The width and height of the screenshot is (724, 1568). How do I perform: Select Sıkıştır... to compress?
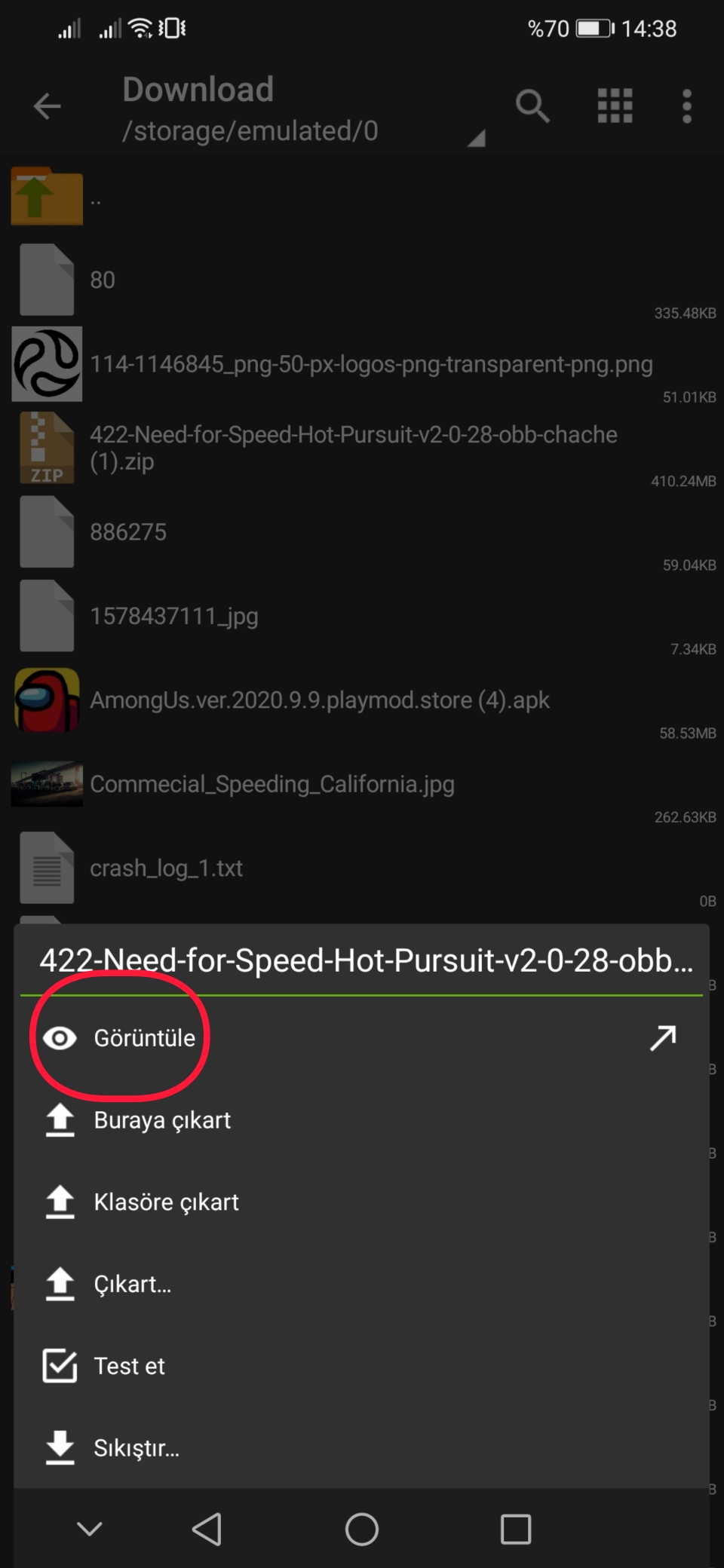pyautogui.click(x=137, y=1448)
